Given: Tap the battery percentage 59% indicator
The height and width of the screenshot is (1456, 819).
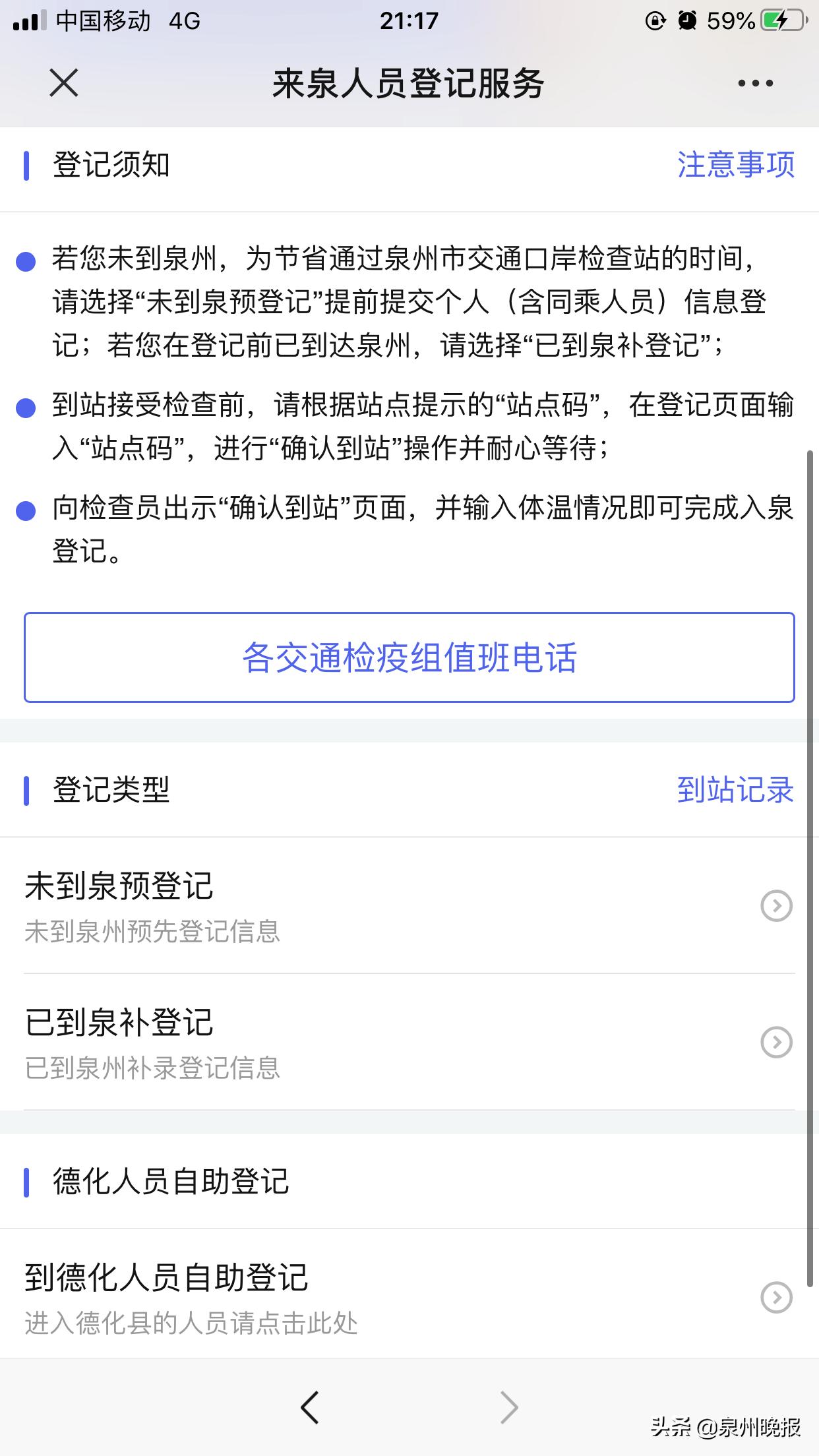Looking at the screenshot, I should tap(732, 20).
